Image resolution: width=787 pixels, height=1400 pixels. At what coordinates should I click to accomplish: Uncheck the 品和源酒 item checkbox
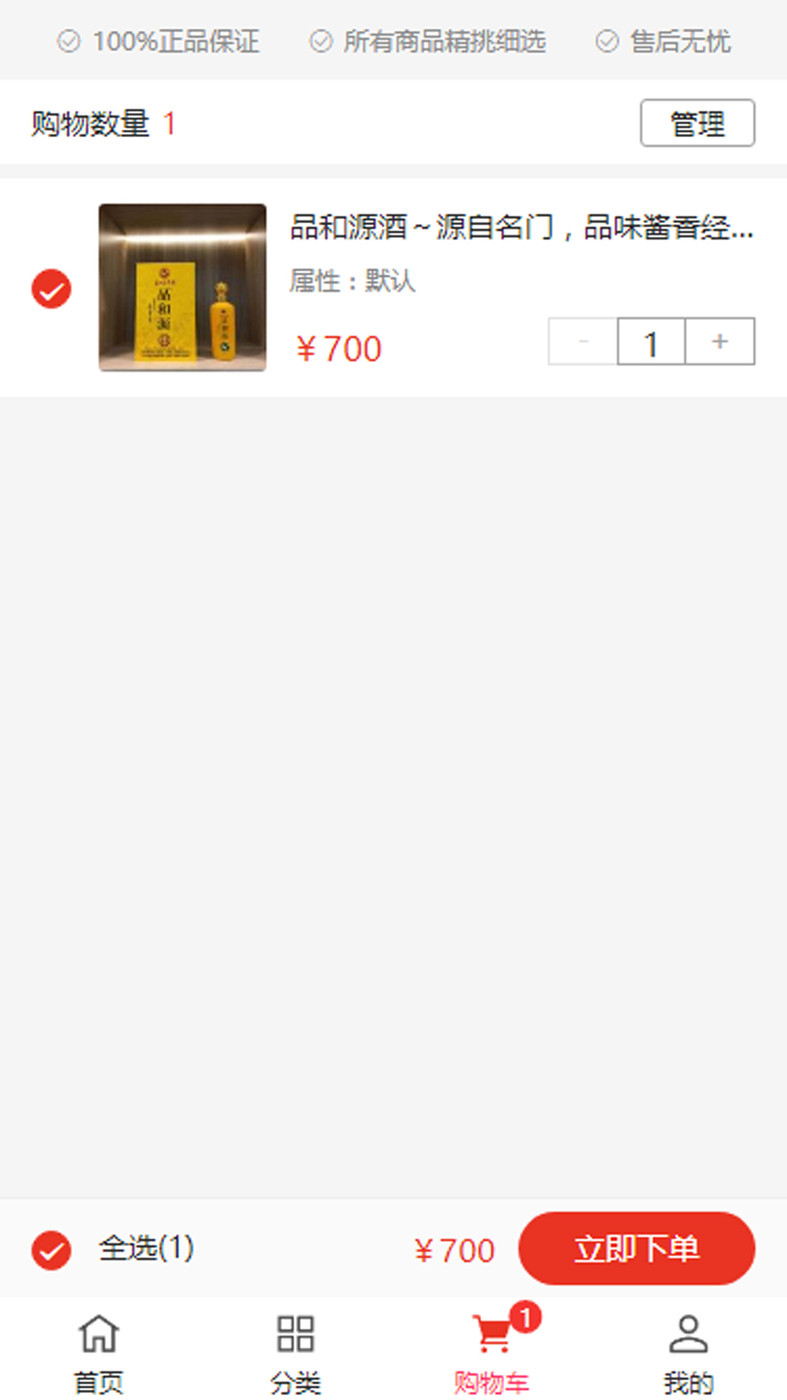pos(51,290)
